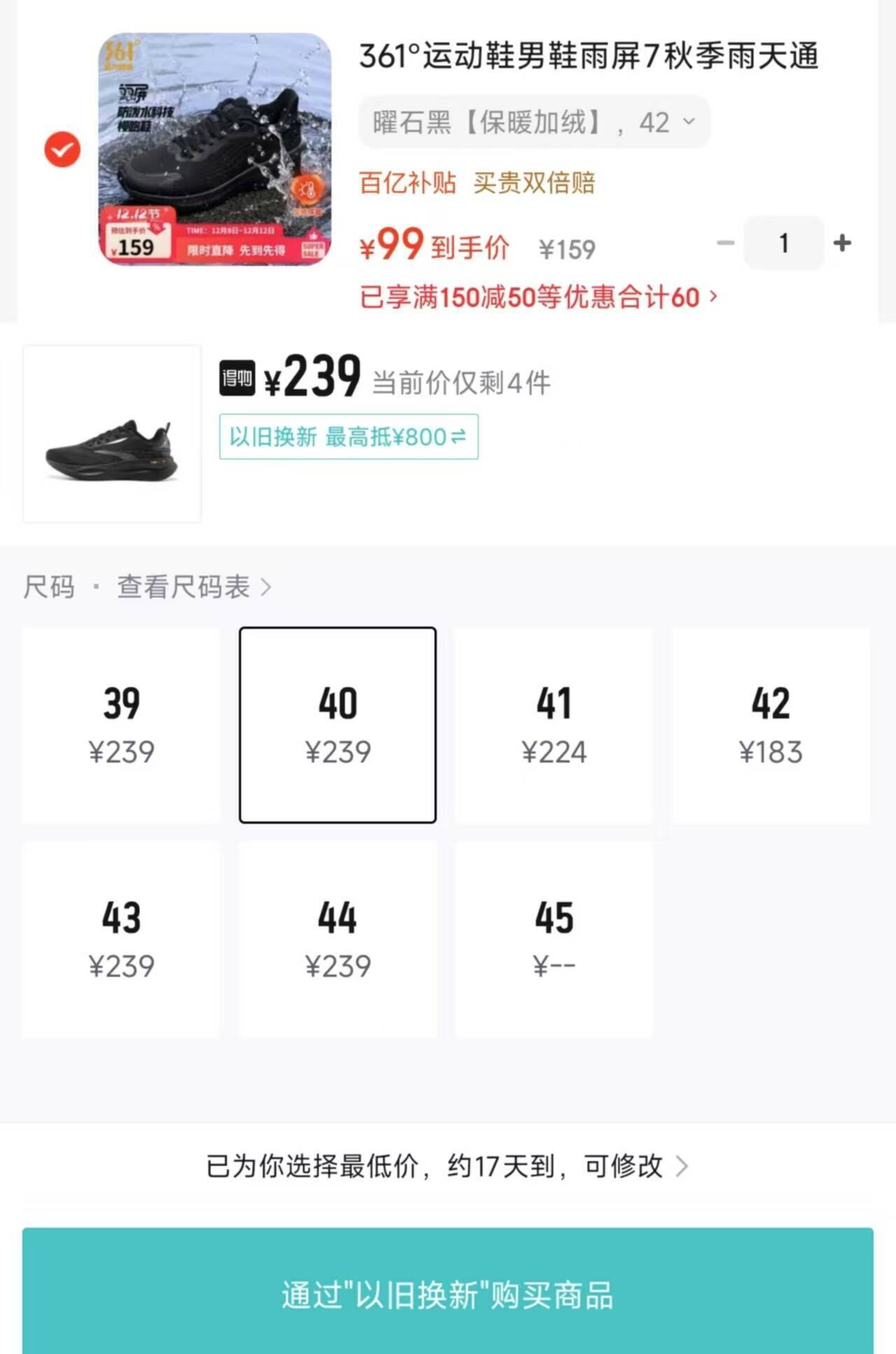Open the 361° shoe product thumbnail
896x1354 pixels.
tap(214, 149)
